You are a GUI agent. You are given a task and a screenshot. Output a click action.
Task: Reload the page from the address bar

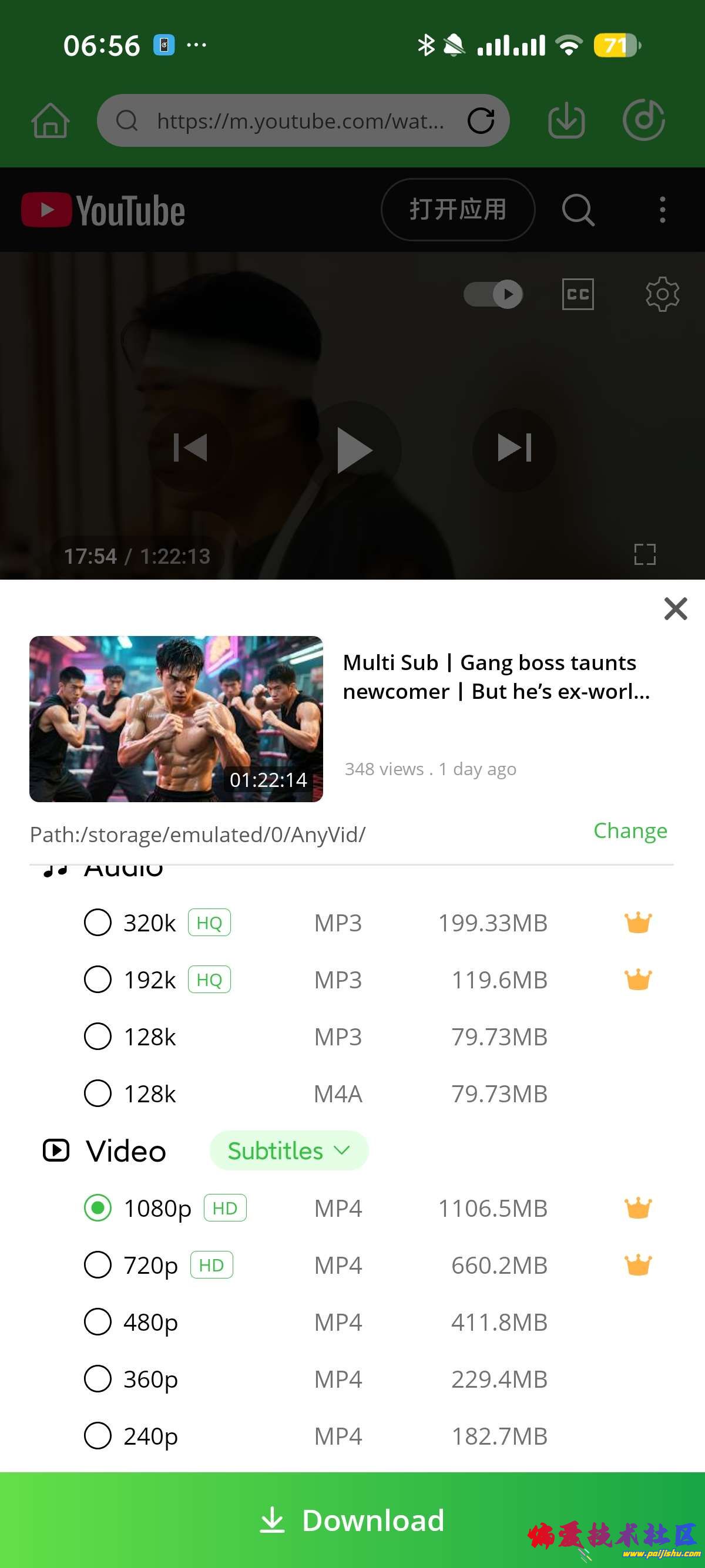[x=481, y=120]
